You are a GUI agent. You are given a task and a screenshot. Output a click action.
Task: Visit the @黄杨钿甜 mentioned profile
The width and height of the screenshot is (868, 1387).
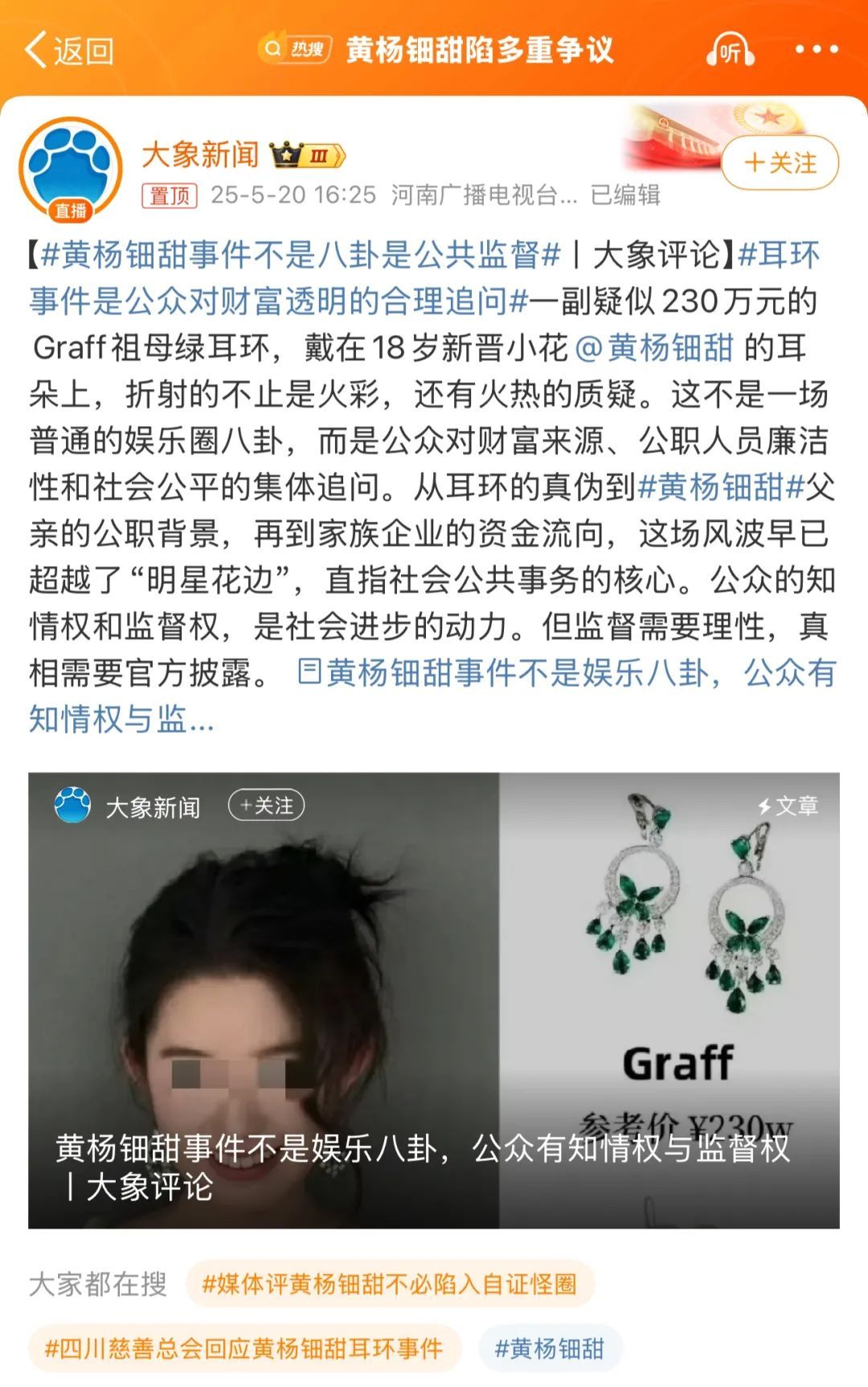click(x=655, y=347)
